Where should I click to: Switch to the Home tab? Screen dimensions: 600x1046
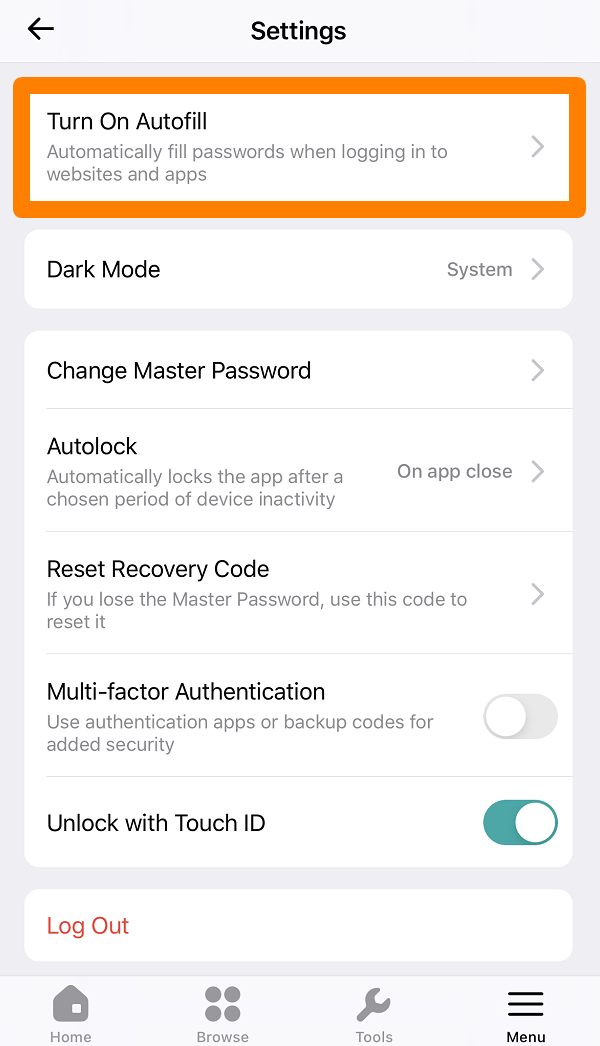click(x=71, y=1014)
